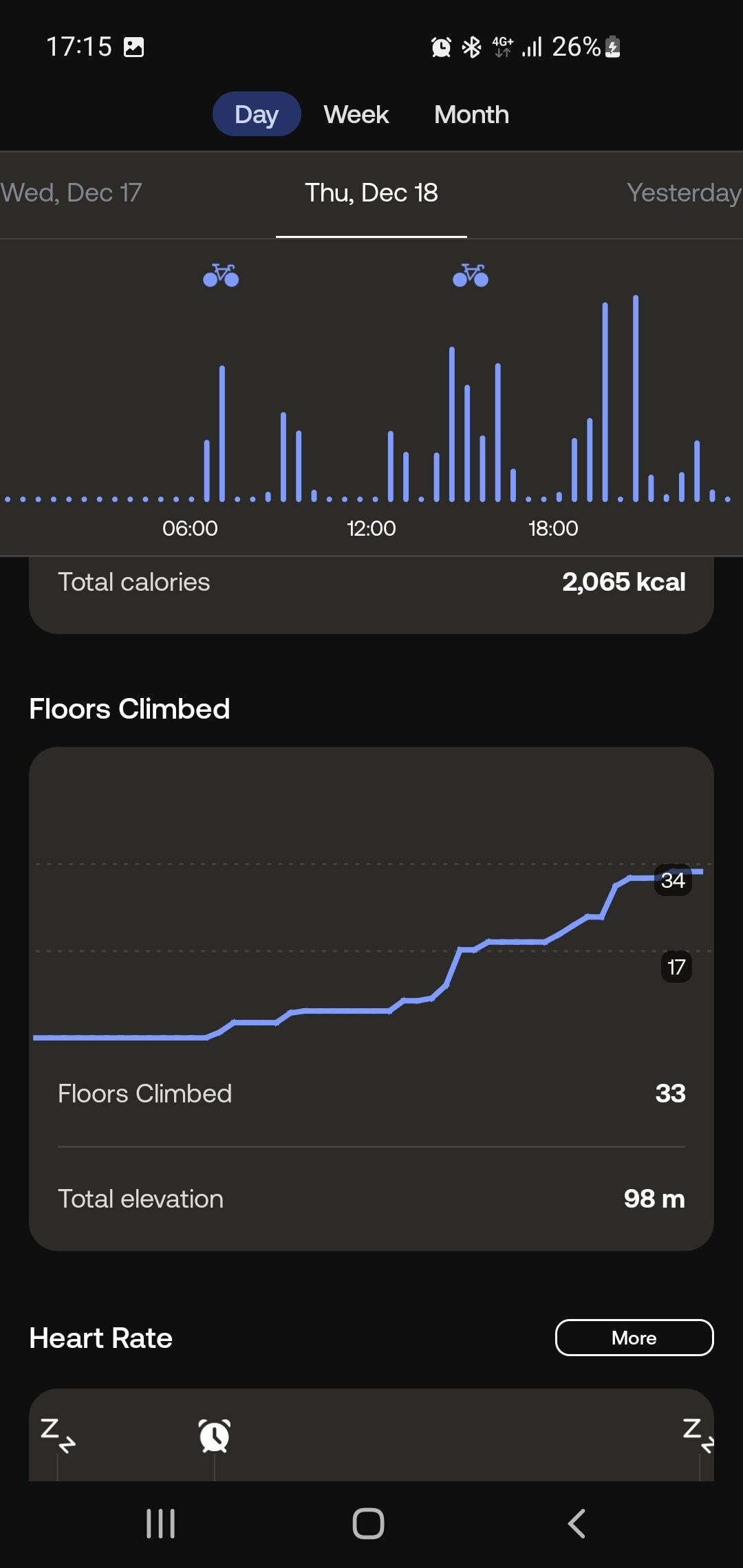743x1568 pixels.
Task: Select the Thu, Dec 18 date tab
Action: [x=371, y=193]
